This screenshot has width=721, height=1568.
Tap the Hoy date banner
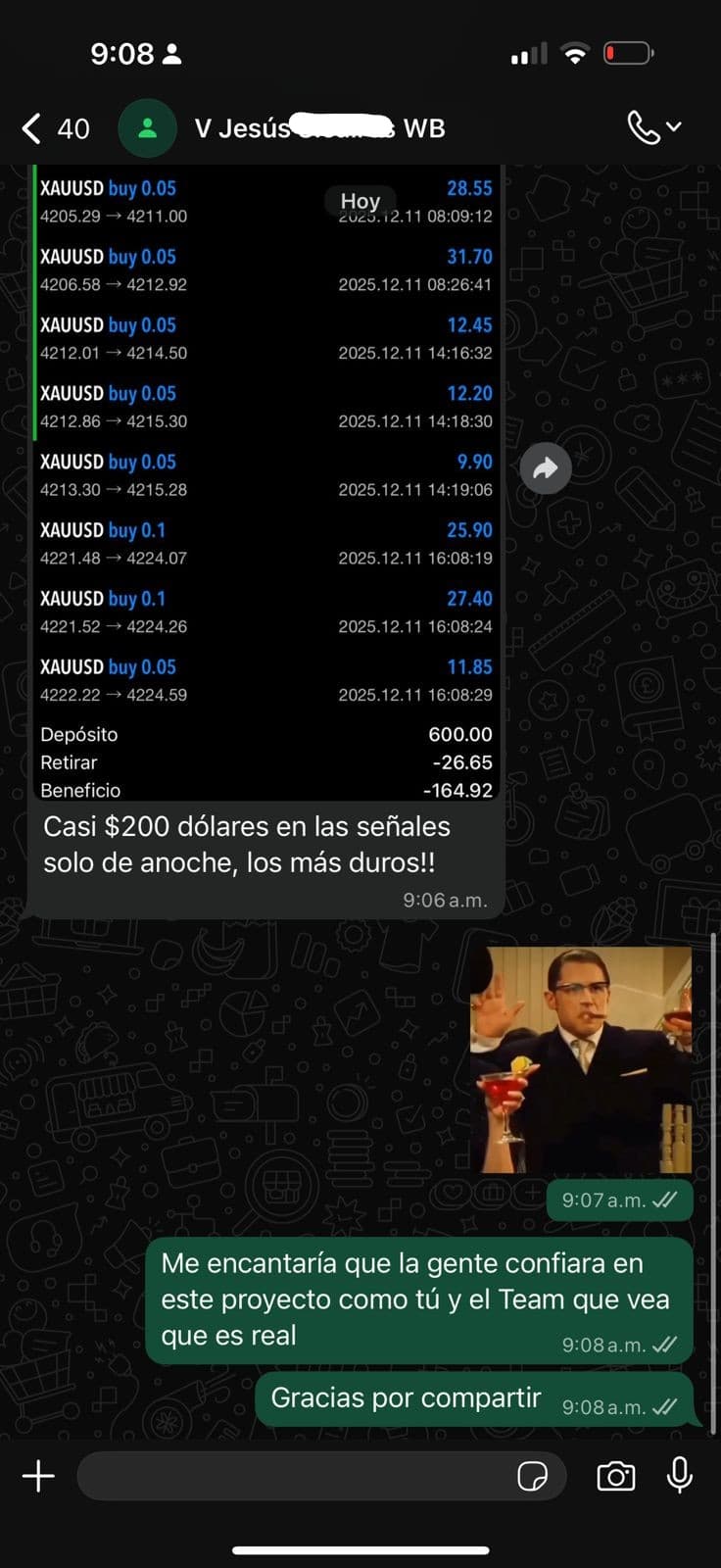click(360, 201)
